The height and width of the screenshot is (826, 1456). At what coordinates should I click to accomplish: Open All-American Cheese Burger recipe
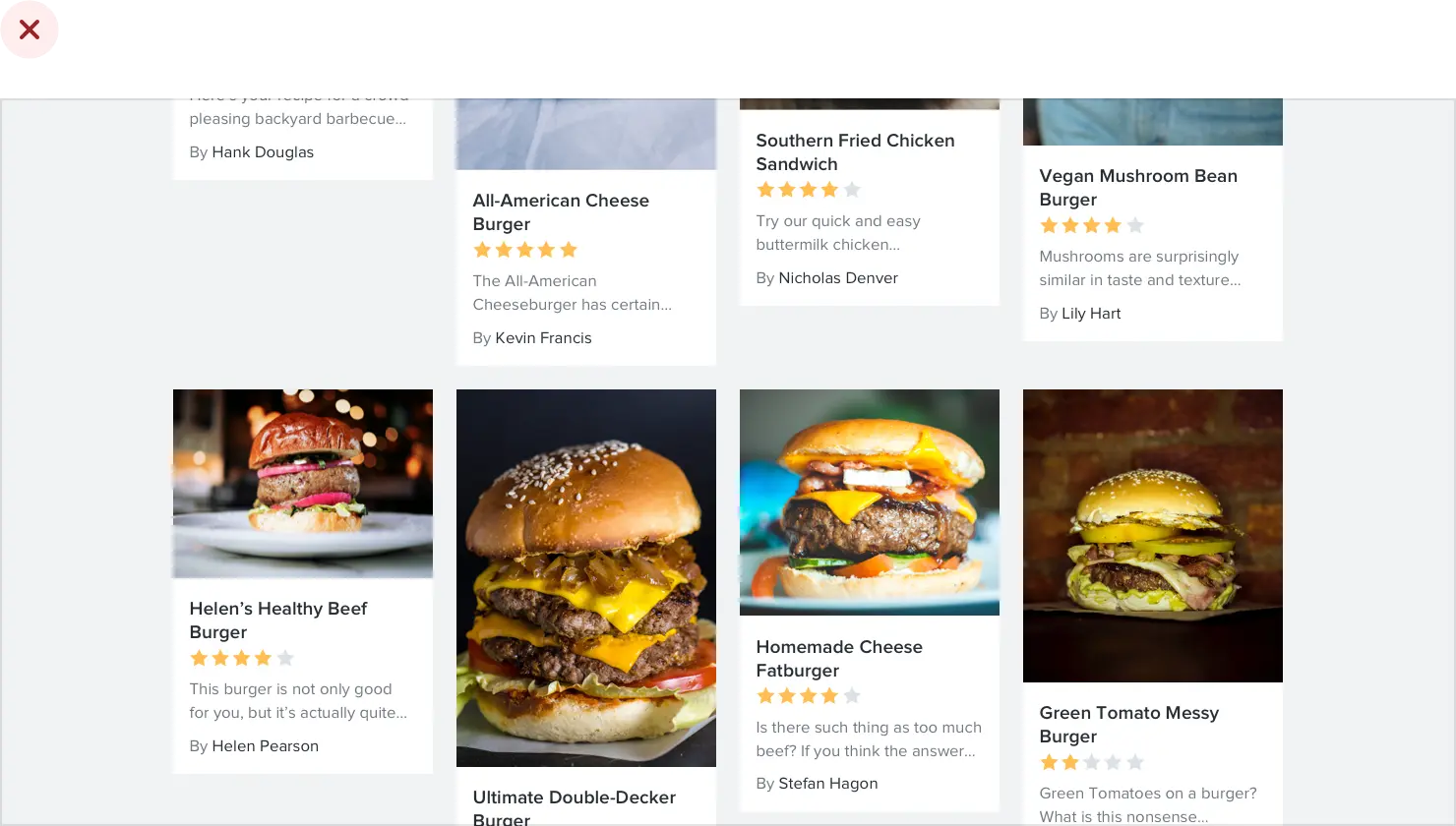pos(560,211)
